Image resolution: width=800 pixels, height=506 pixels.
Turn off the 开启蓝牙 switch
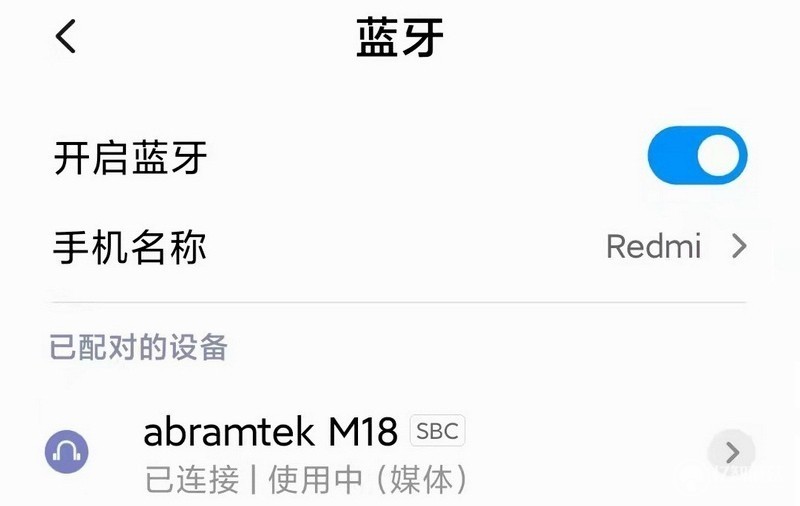697,155
